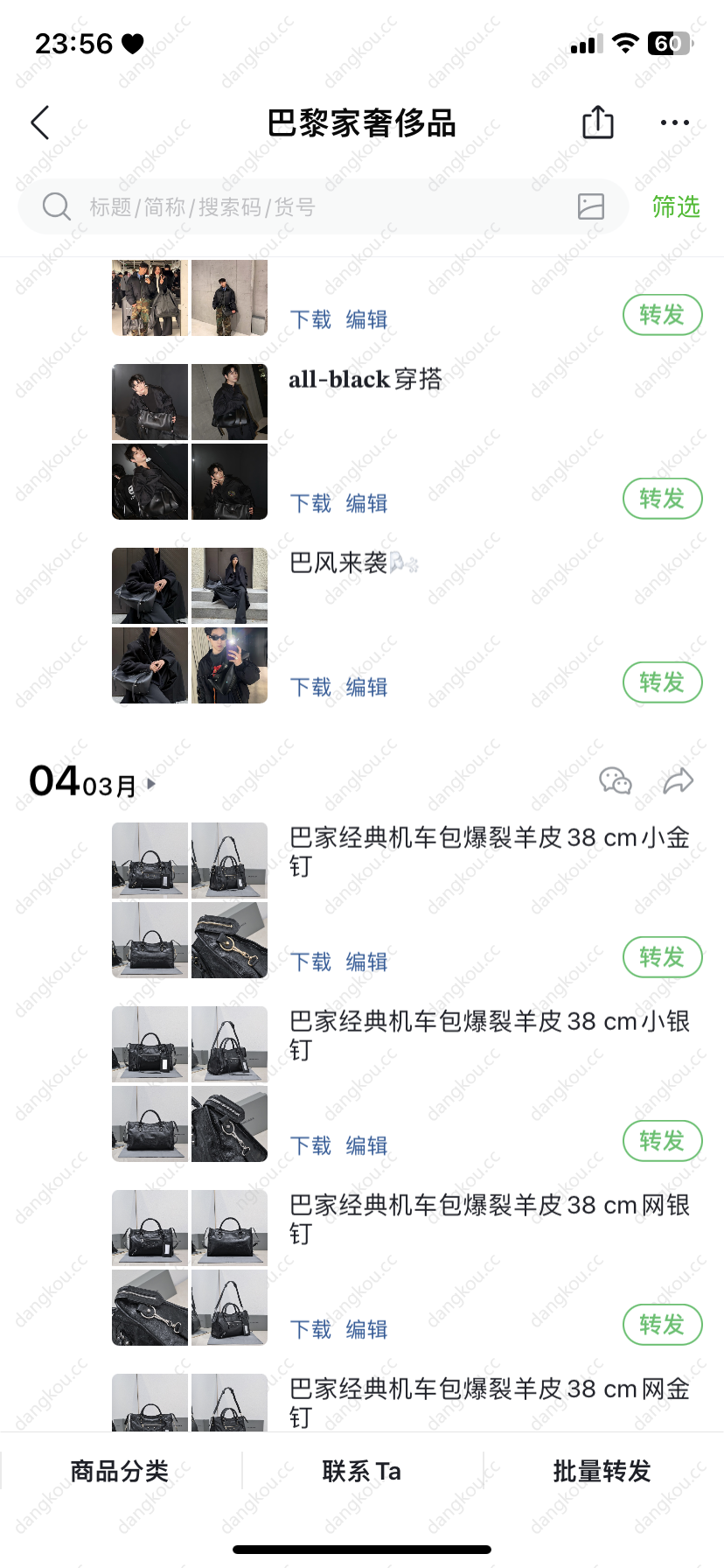
Task: Tap 转发 for the 巴风来袭 post
Action: pyautogui.click(x=662, y=682)
